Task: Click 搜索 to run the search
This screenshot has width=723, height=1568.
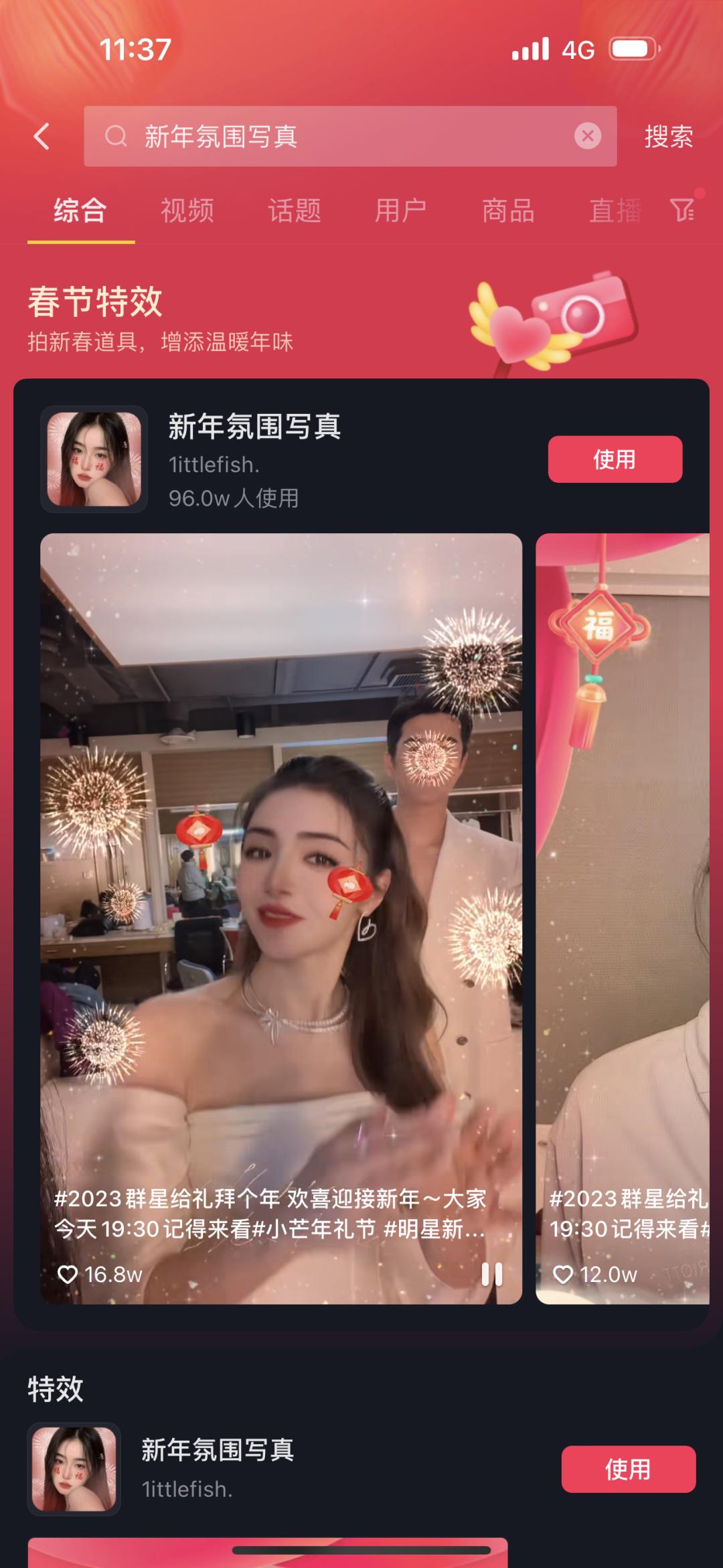Action: 668,136
